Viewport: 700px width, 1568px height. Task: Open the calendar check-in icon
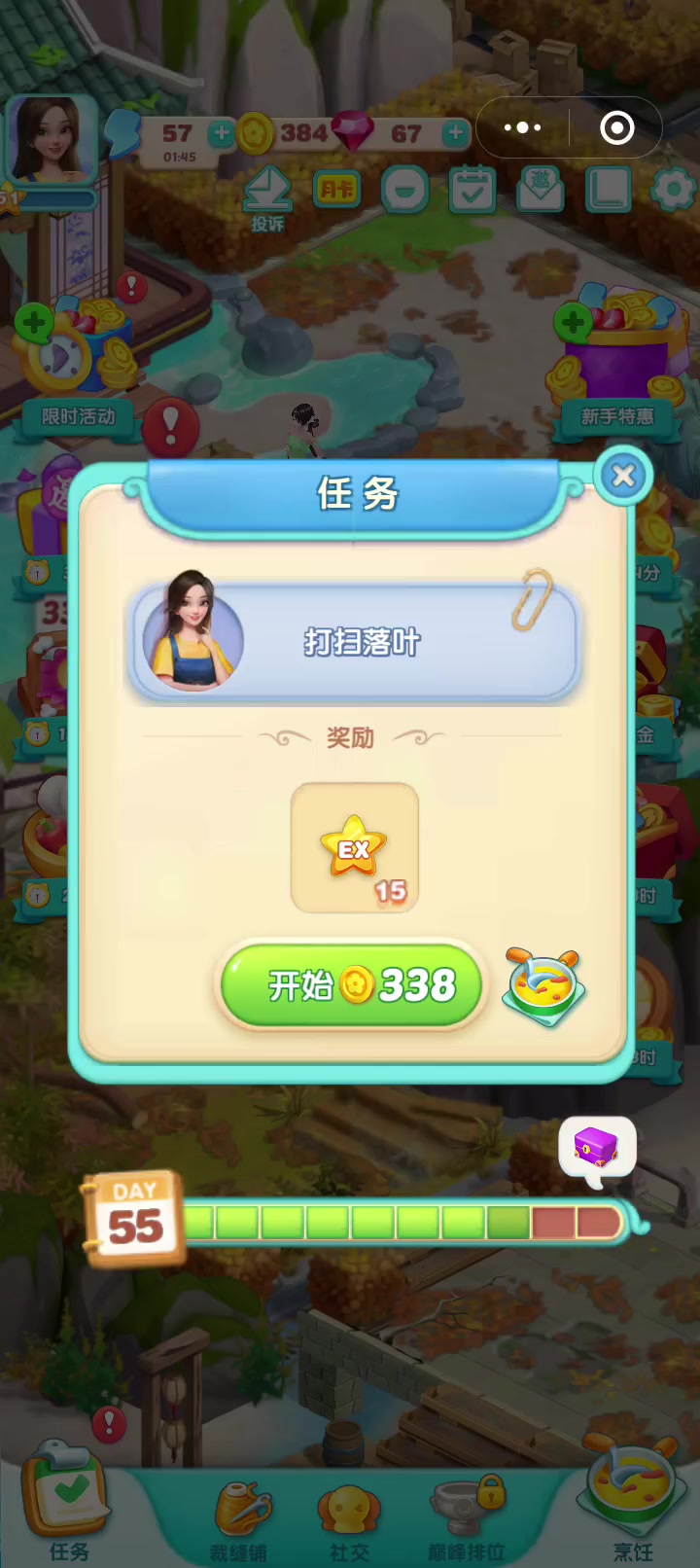[x=472, y=190]
